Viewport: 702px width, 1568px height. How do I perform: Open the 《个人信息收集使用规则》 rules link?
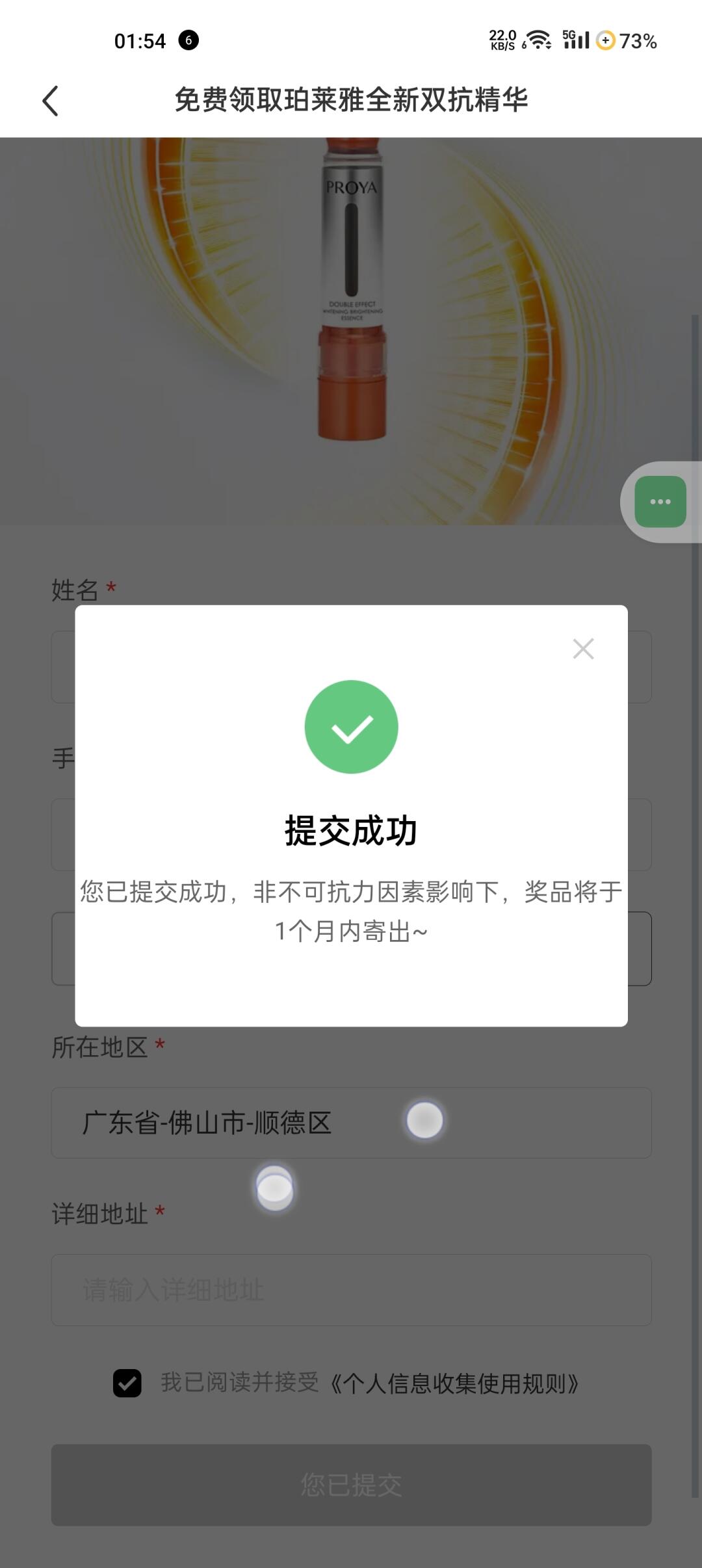tap(457, 1385)
